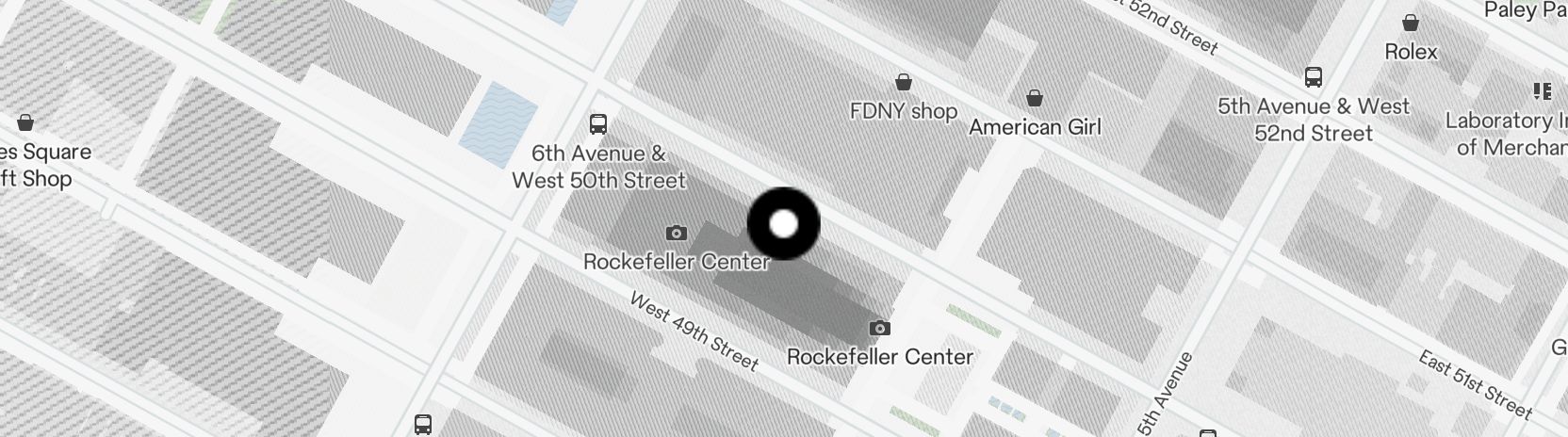
Task: Open the American Girl shop marker
Action: point(1034,98)
